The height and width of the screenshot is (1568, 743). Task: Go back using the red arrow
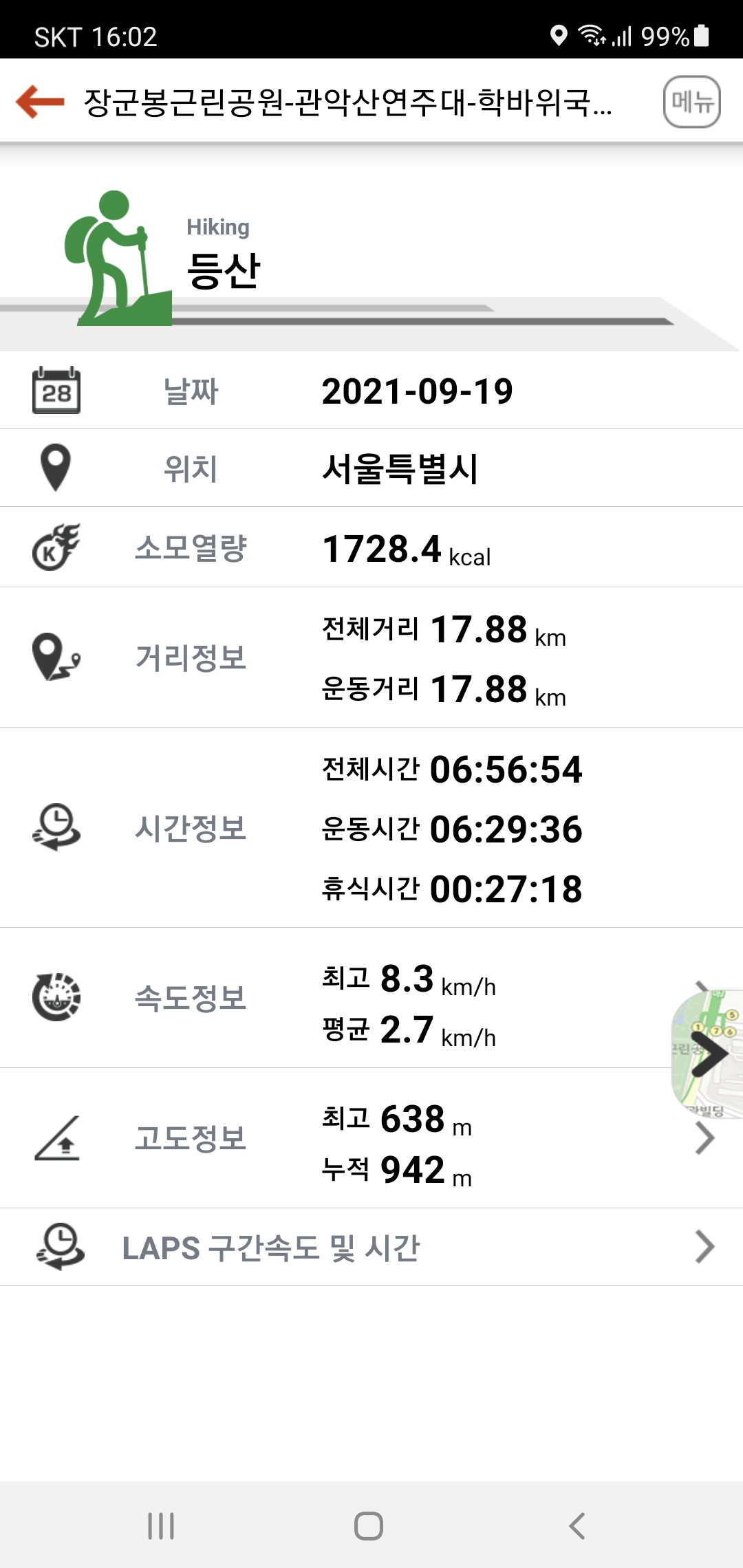tap(40, 102)
